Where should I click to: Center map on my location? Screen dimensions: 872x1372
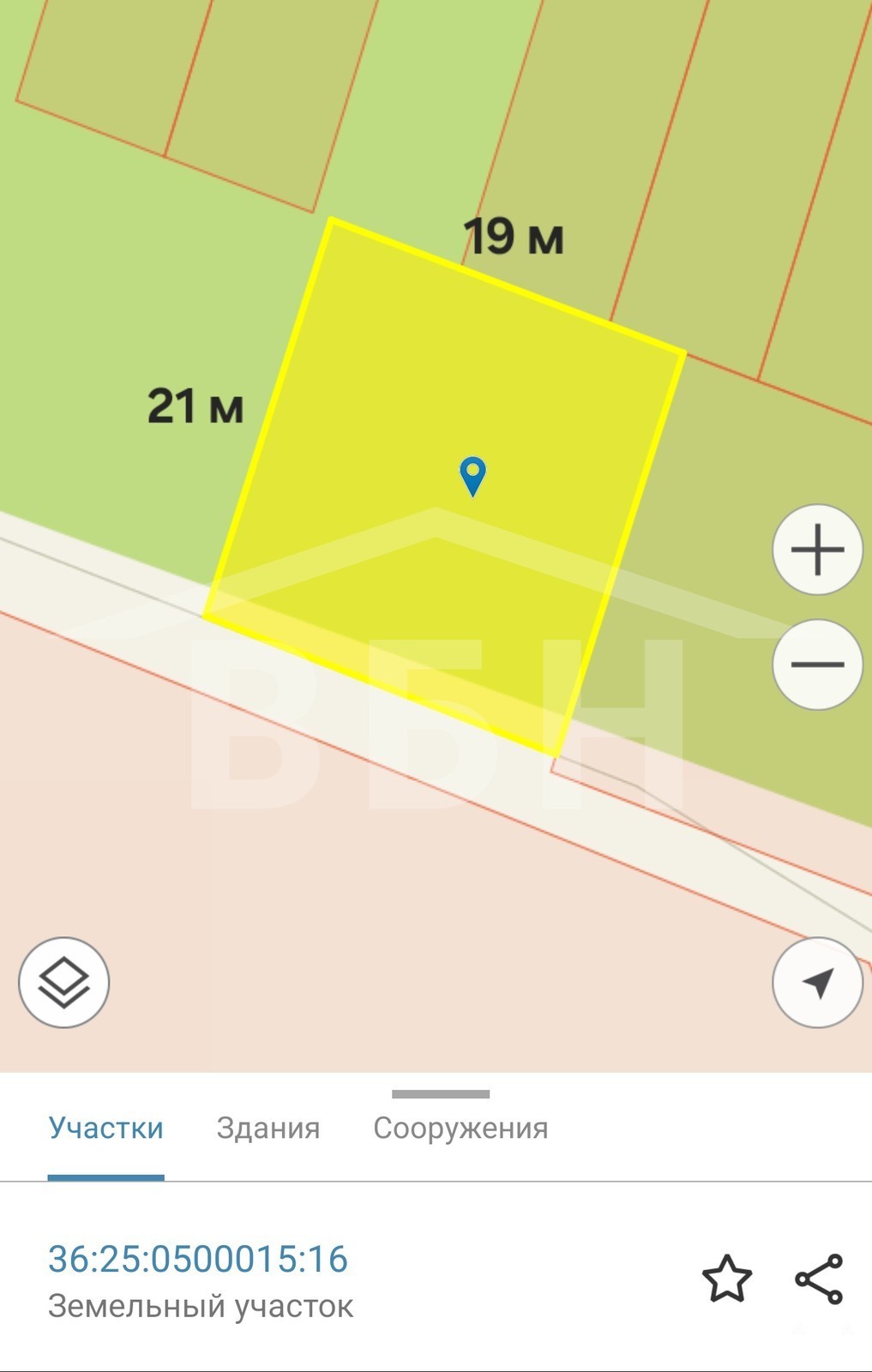pos(817,983)
